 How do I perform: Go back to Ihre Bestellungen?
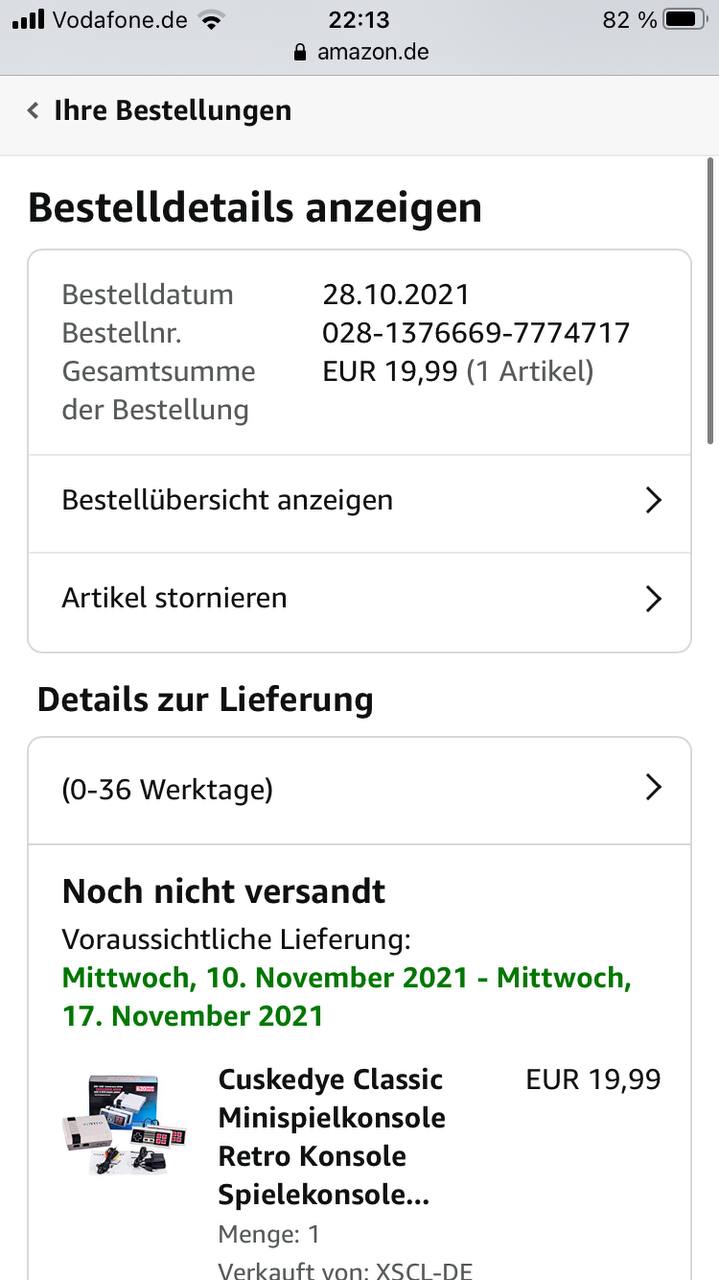160,110
